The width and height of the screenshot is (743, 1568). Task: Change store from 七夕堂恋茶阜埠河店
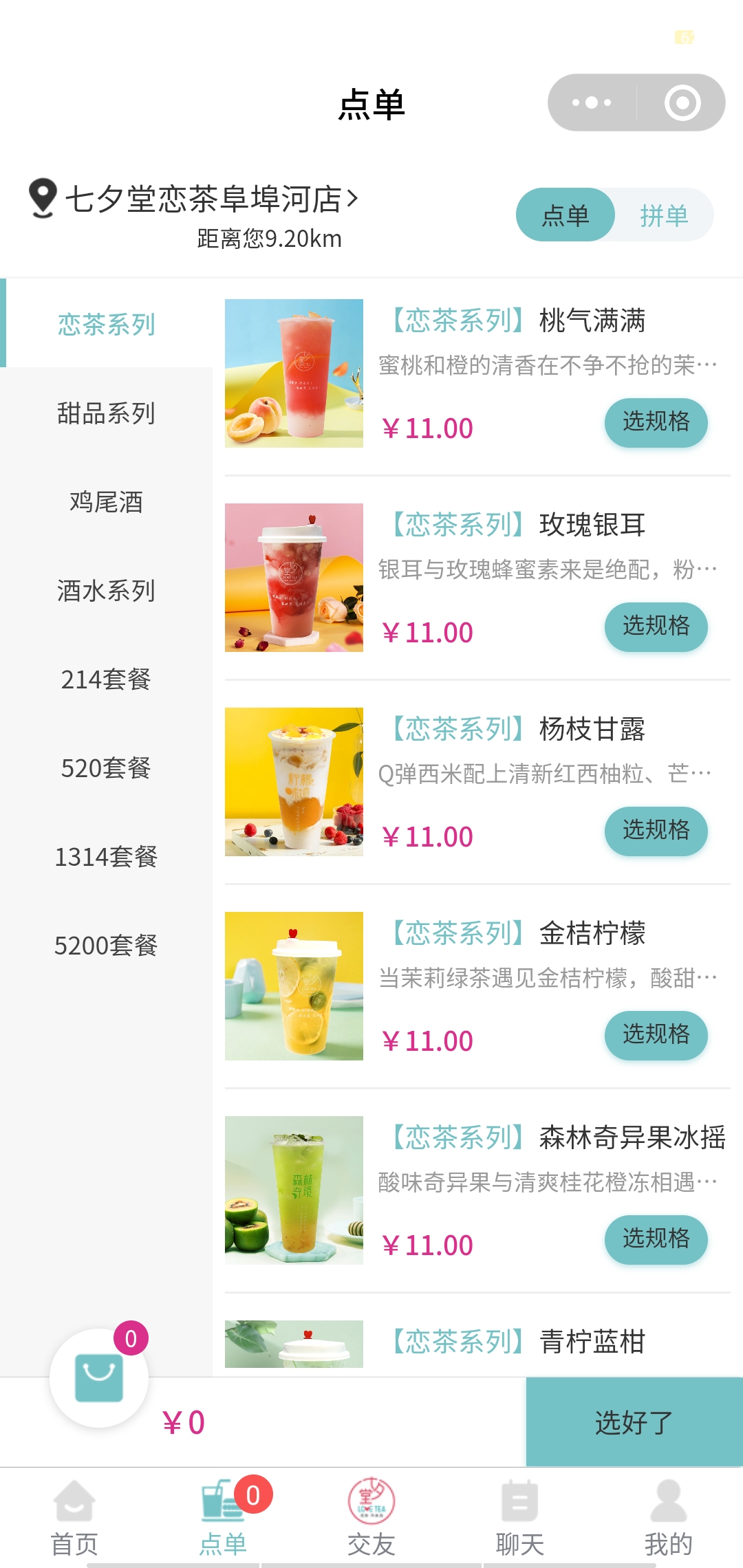click(x=206, y=199)
